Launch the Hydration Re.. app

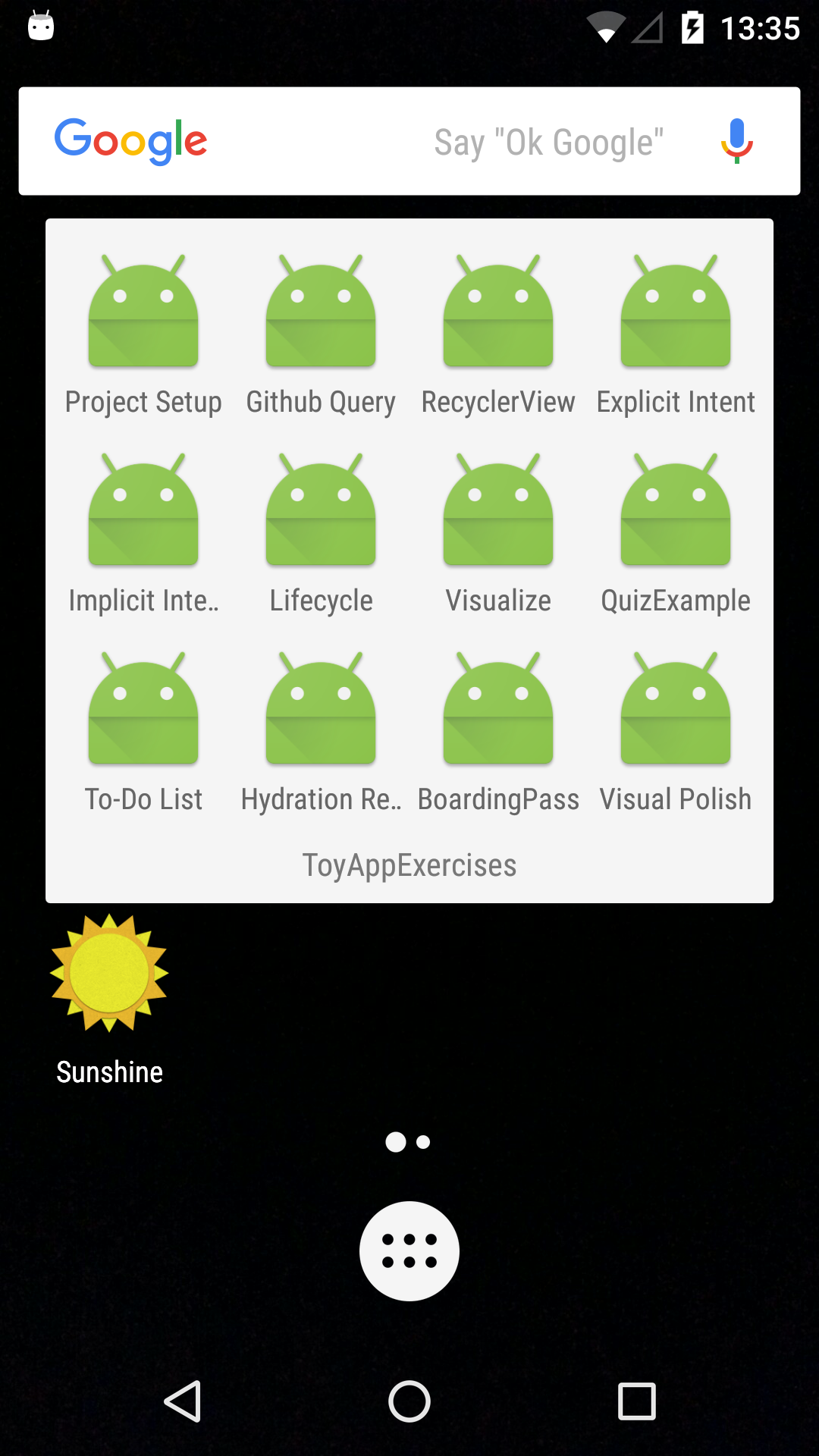[321, 733]
